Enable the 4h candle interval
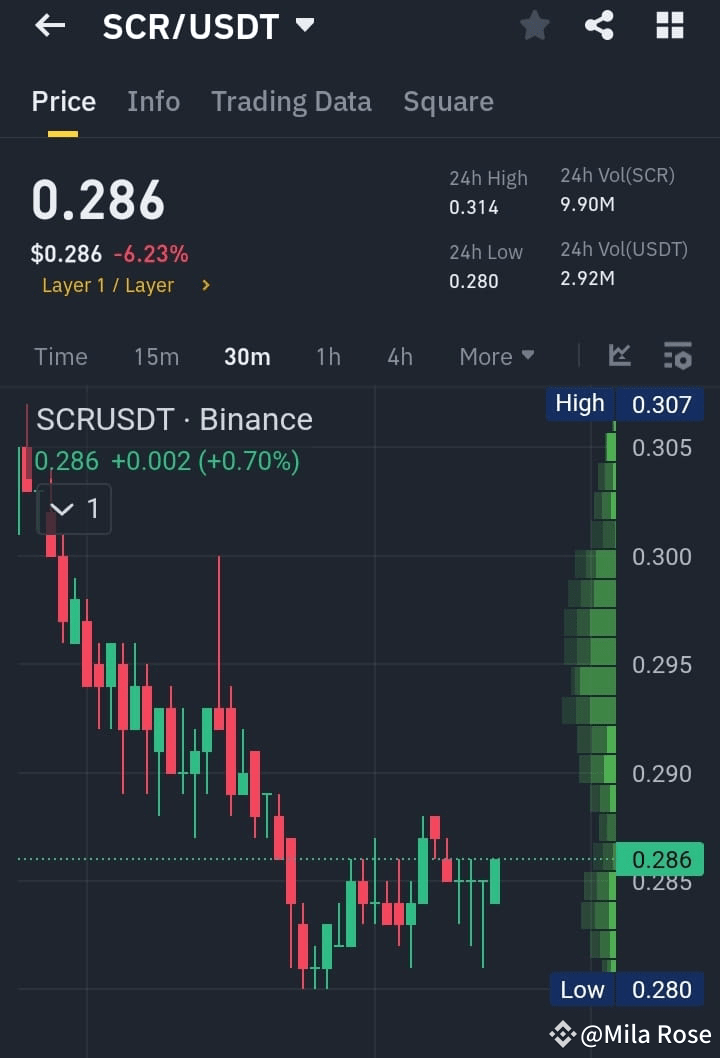 [x=399, y=355]
